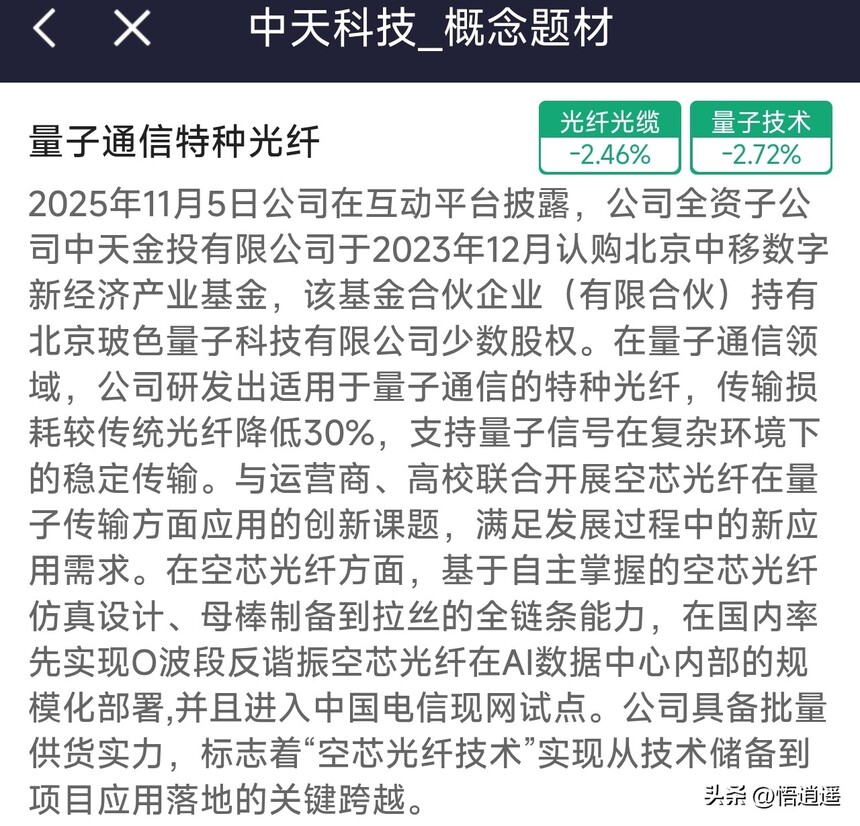Viewport: 860px width, 826px height.
Task: Open the 光纤光缆 concept tag
Action: 609,137
